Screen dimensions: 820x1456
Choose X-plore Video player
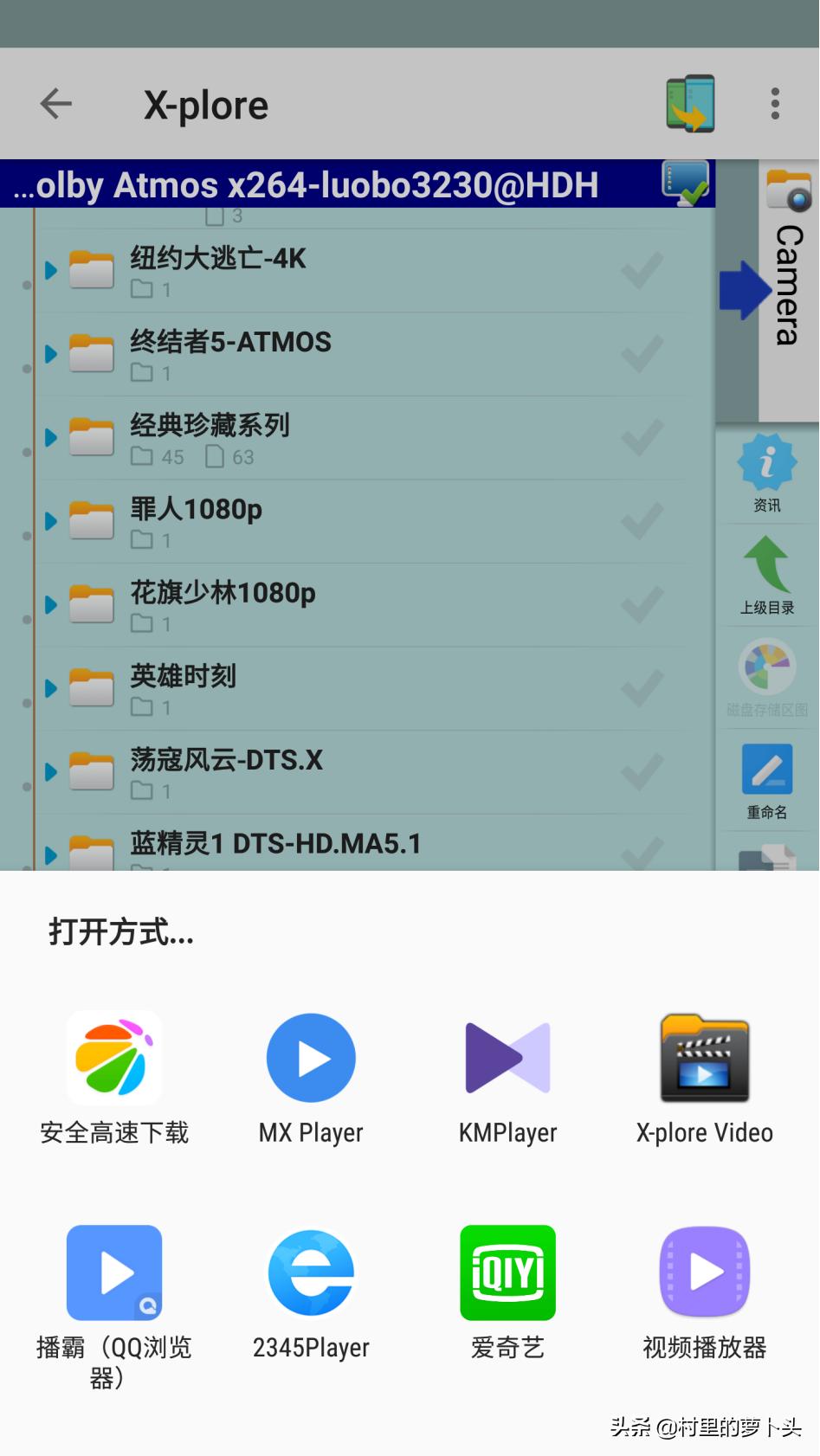(x=703, y=1058)
